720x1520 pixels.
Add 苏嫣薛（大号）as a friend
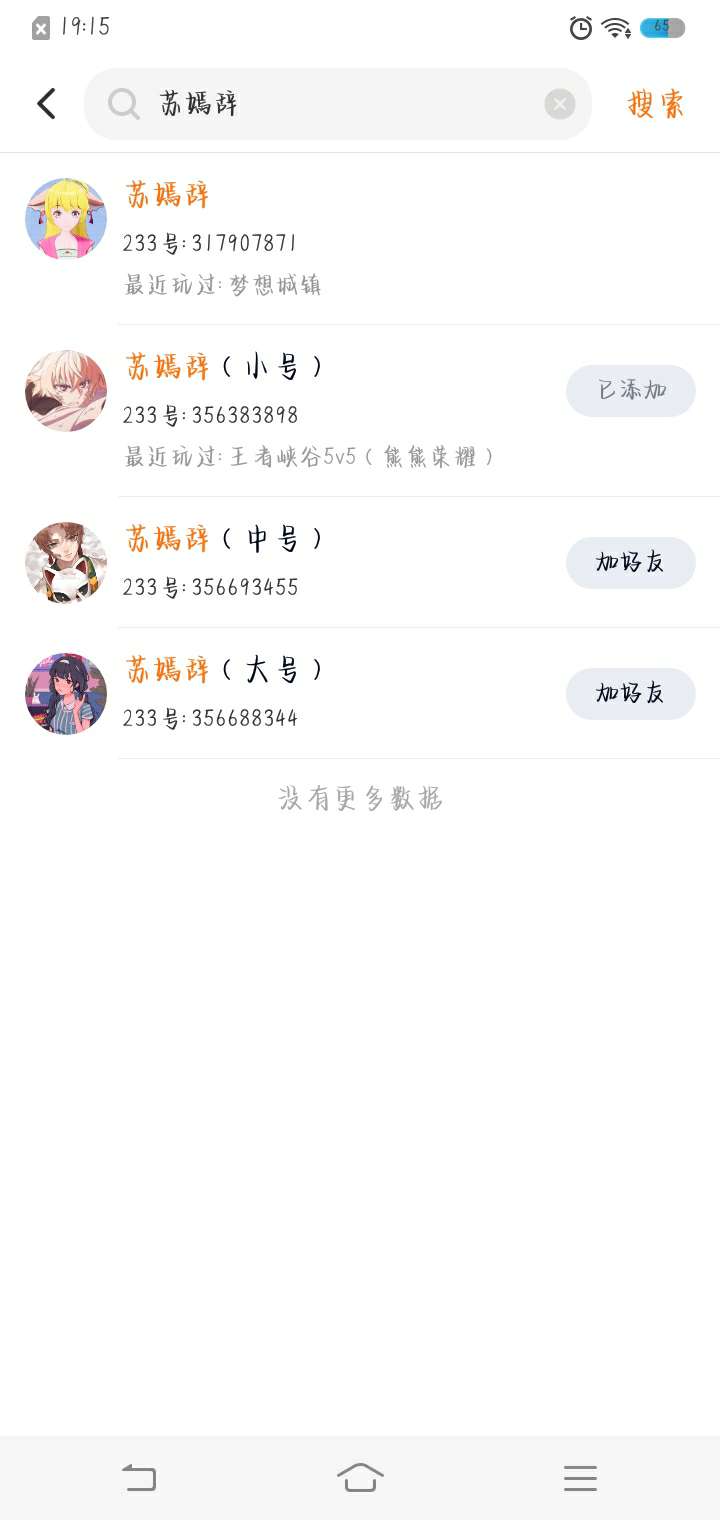(x=631, y=693)
